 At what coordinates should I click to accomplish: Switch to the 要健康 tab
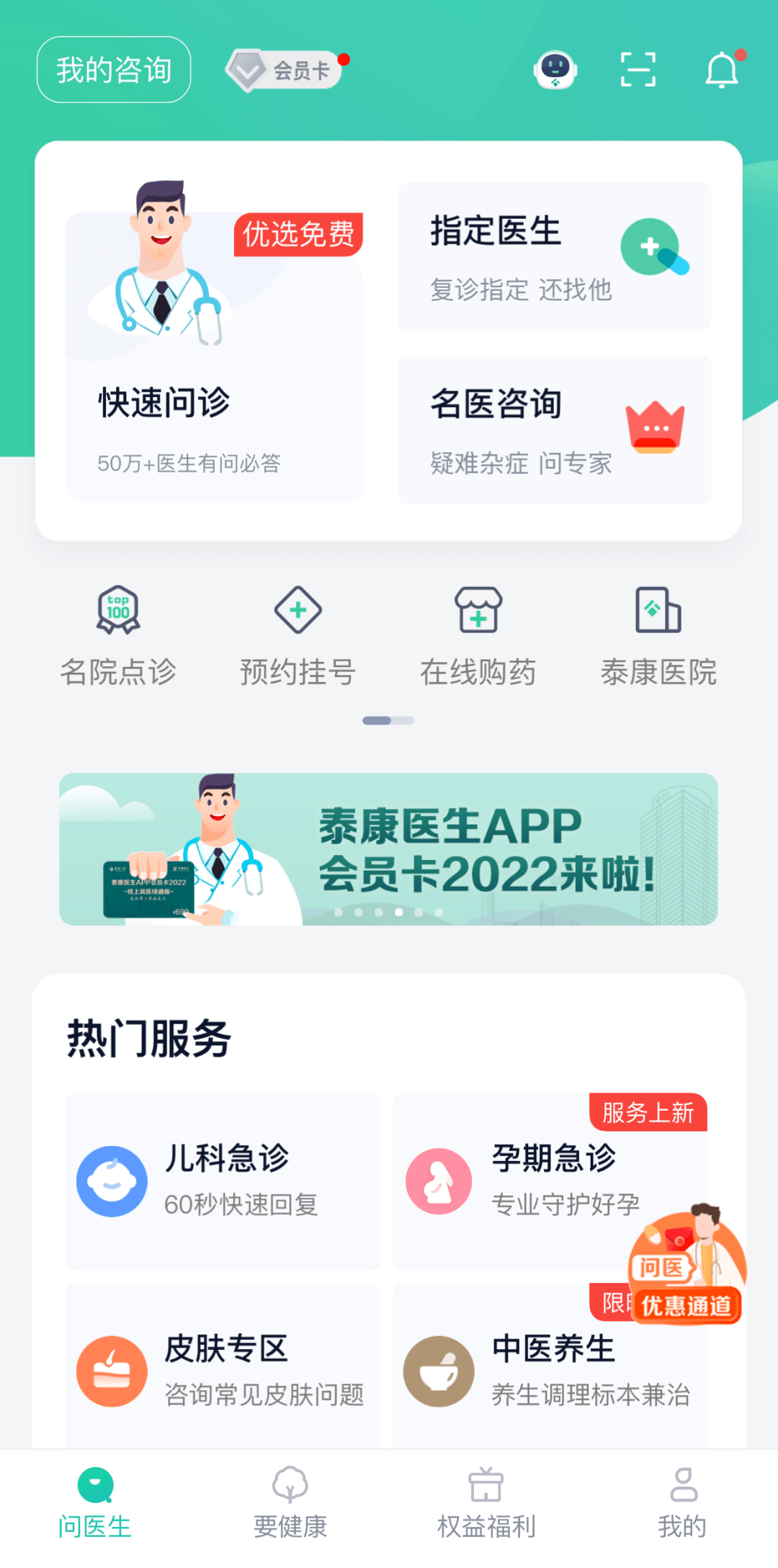[290, 1503]
